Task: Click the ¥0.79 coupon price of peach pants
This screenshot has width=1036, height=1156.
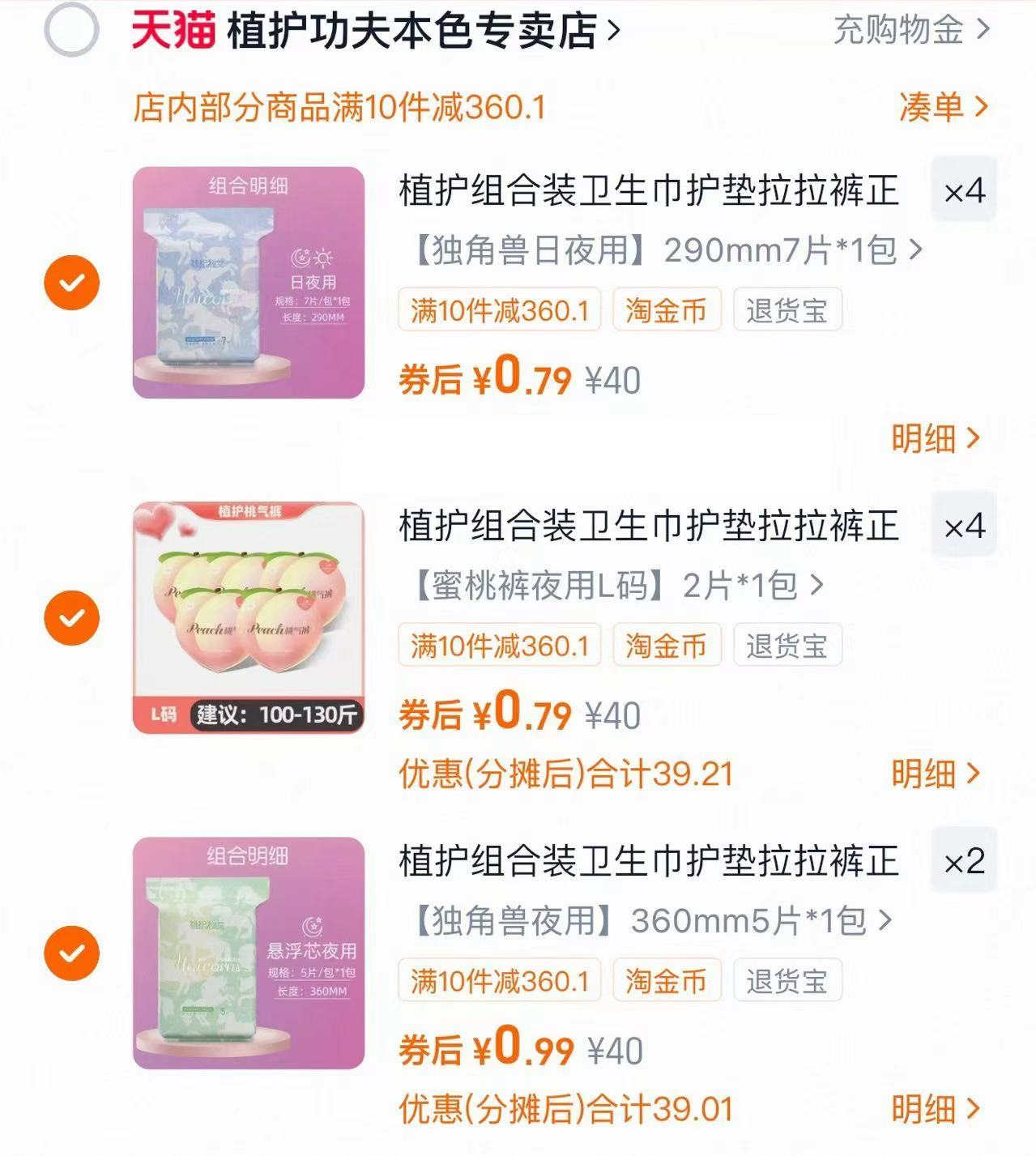Action: 527,715
